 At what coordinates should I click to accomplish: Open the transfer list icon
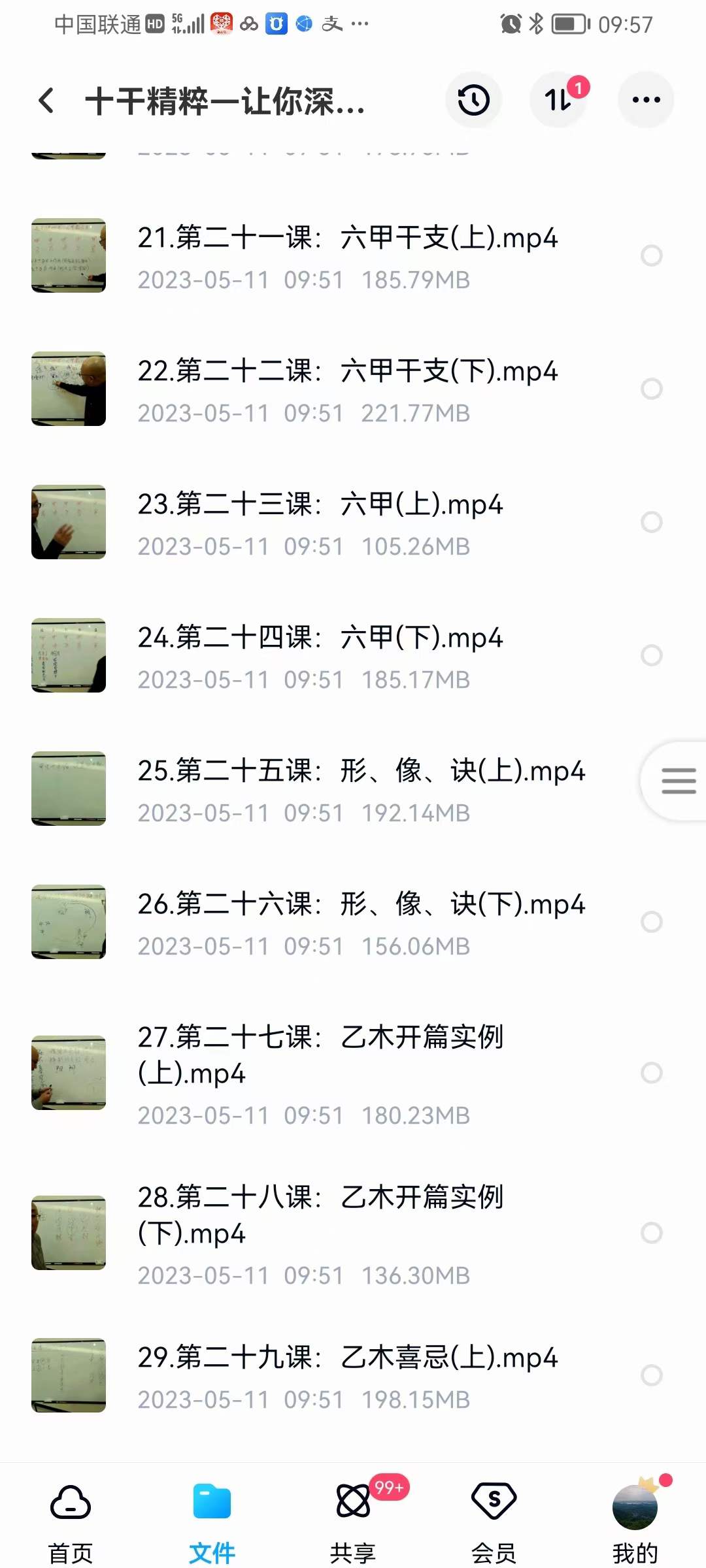558,100
